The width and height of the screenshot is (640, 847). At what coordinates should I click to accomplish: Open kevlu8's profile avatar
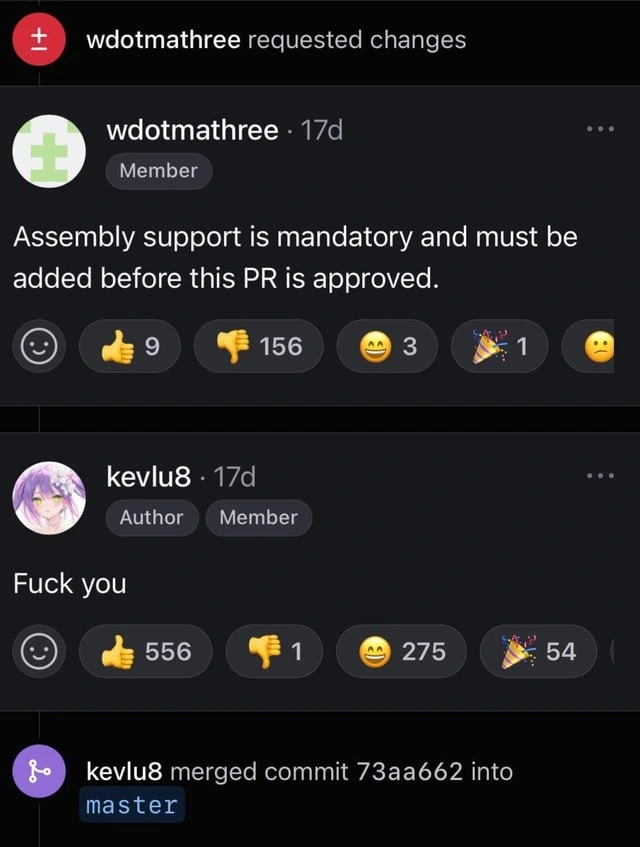pos(49,498)
